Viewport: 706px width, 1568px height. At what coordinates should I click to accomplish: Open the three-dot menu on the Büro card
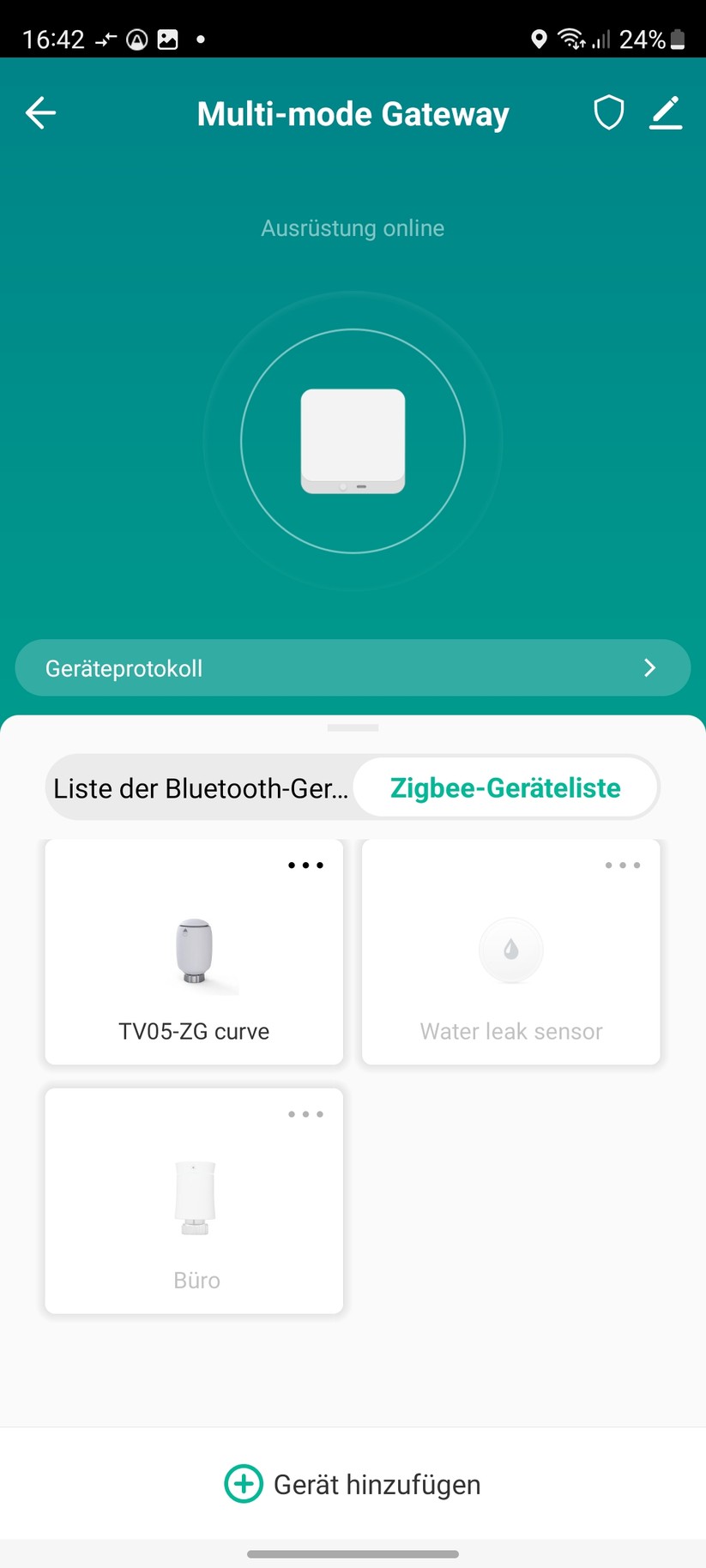[305, 1113]
